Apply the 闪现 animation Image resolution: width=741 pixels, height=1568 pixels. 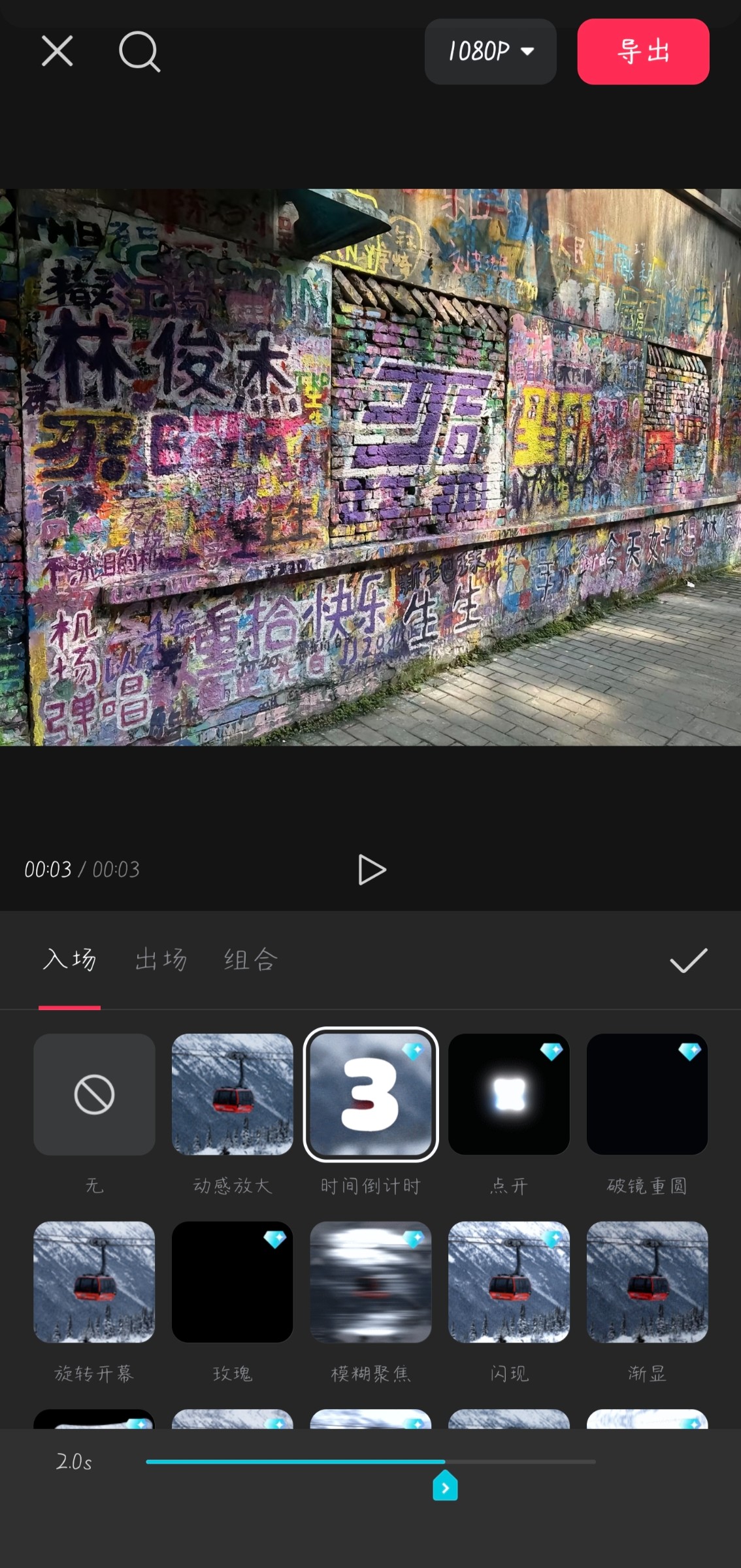click(x=509, y=1282)
